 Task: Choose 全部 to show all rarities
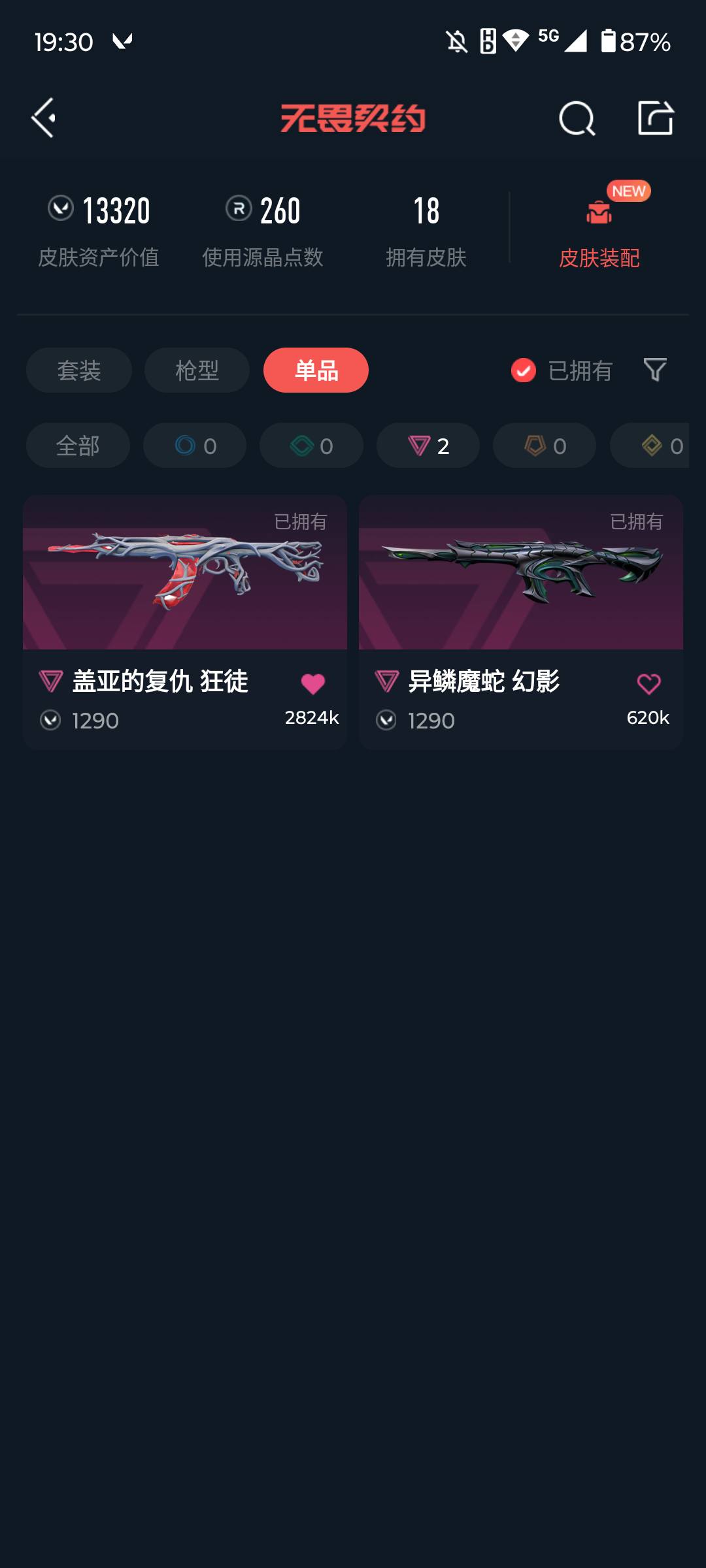coord(77,446)
